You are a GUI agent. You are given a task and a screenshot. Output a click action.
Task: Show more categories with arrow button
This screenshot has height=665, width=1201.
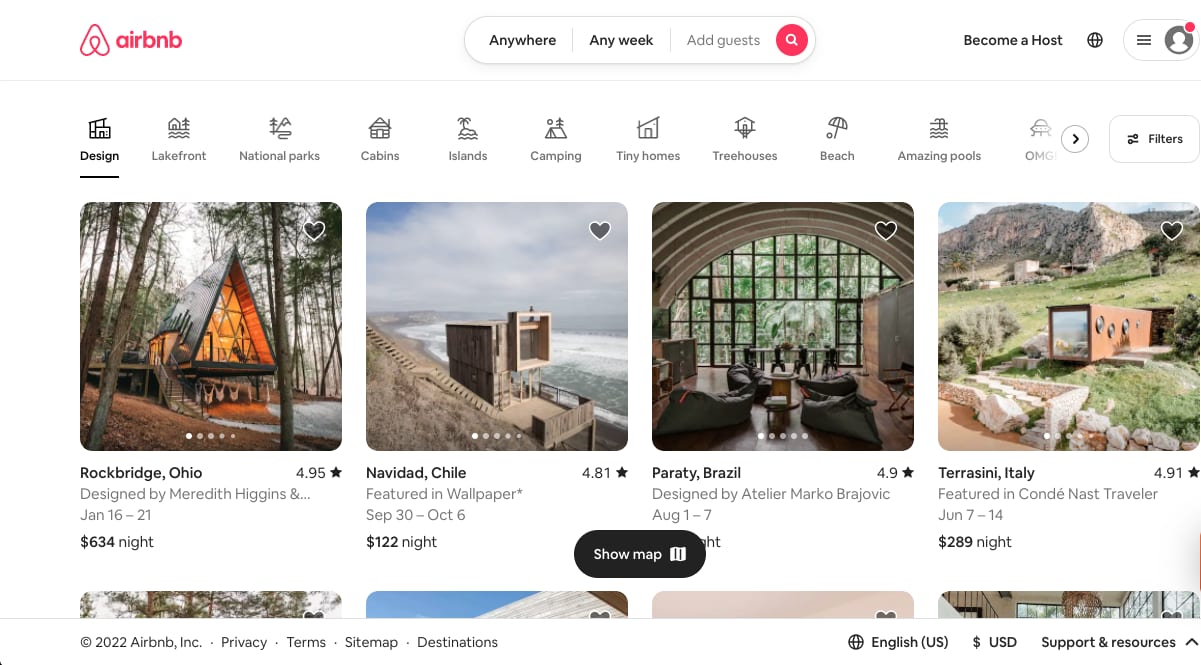[x=1075, y=139]
